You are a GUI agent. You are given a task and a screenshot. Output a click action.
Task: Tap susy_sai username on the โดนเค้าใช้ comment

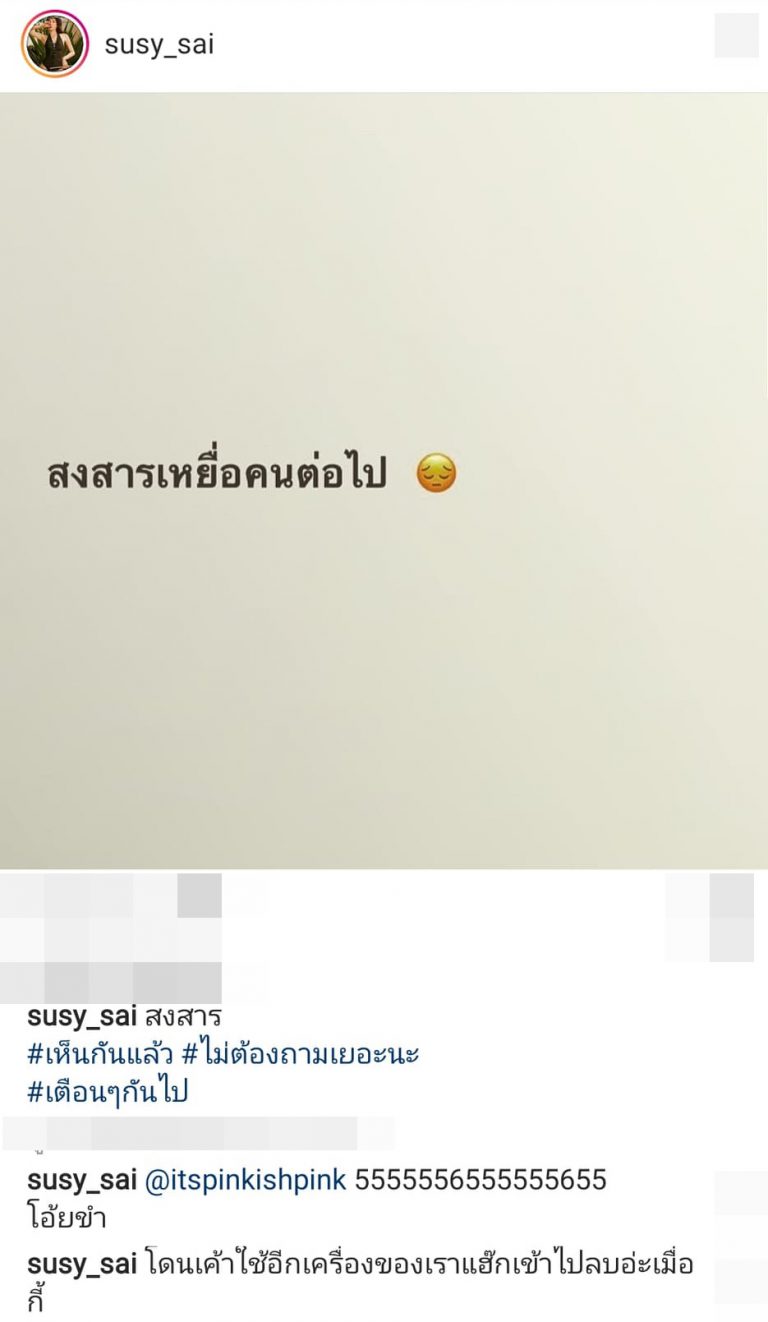tap(81, 1265)
